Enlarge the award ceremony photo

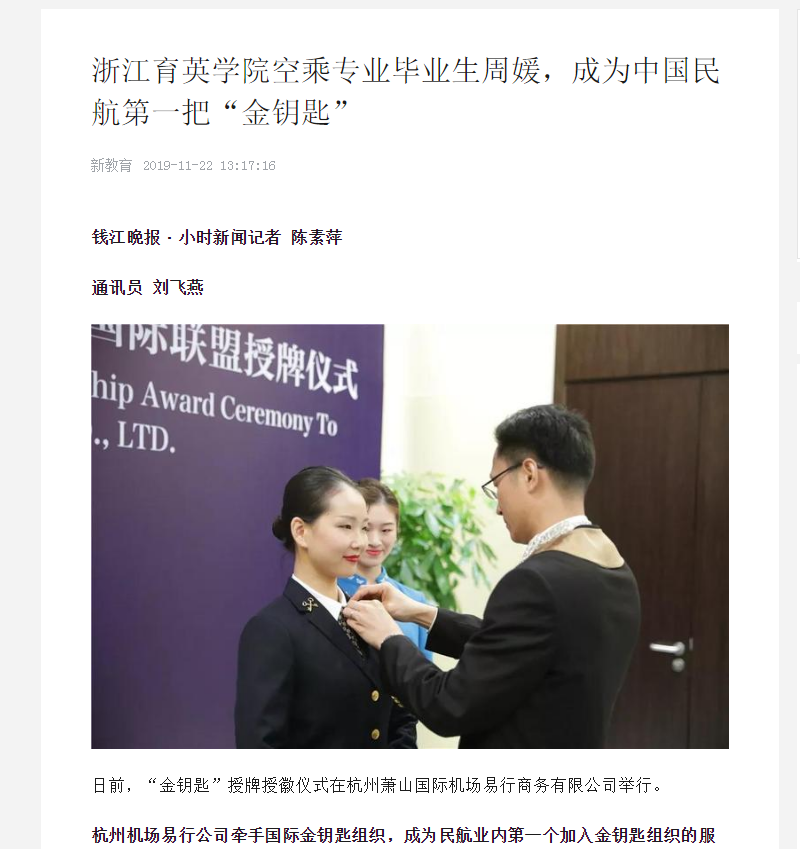click(409, 536)
